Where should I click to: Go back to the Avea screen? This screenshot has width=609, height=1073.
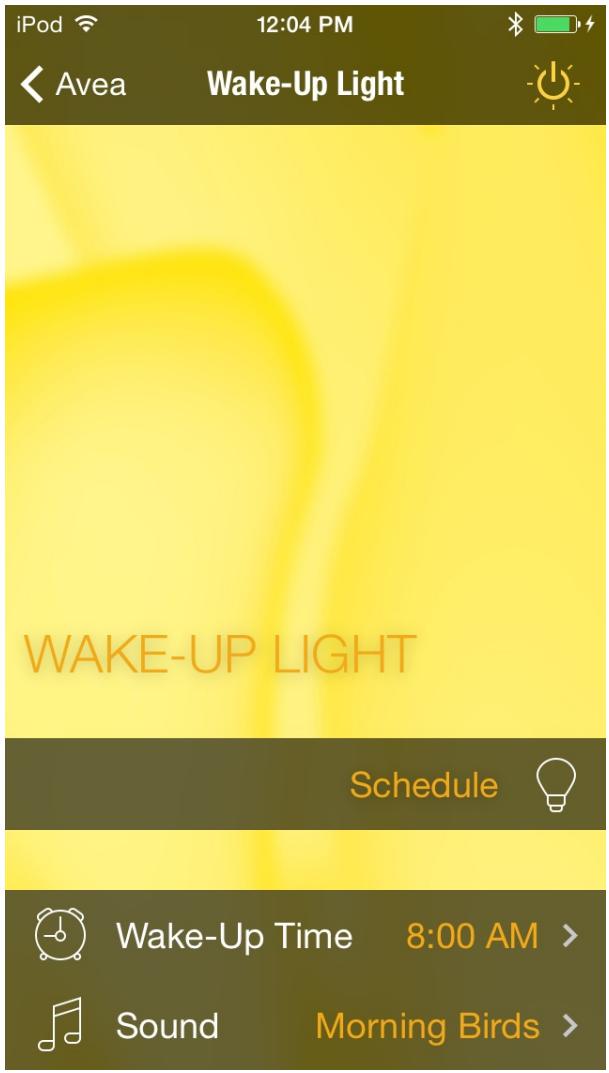(x=74, y=84)
